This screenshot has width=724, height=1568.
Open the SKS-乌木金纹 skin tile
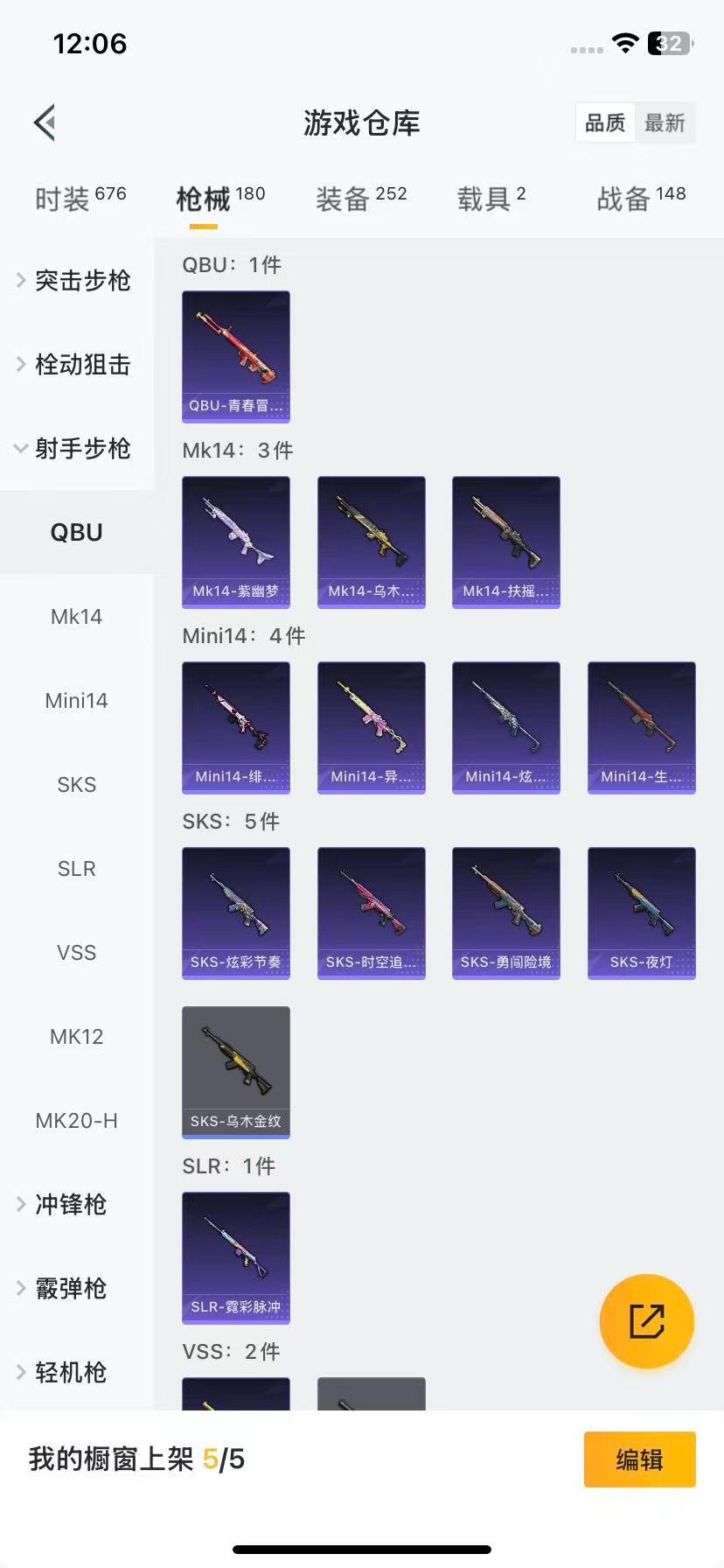point(236,1072)
